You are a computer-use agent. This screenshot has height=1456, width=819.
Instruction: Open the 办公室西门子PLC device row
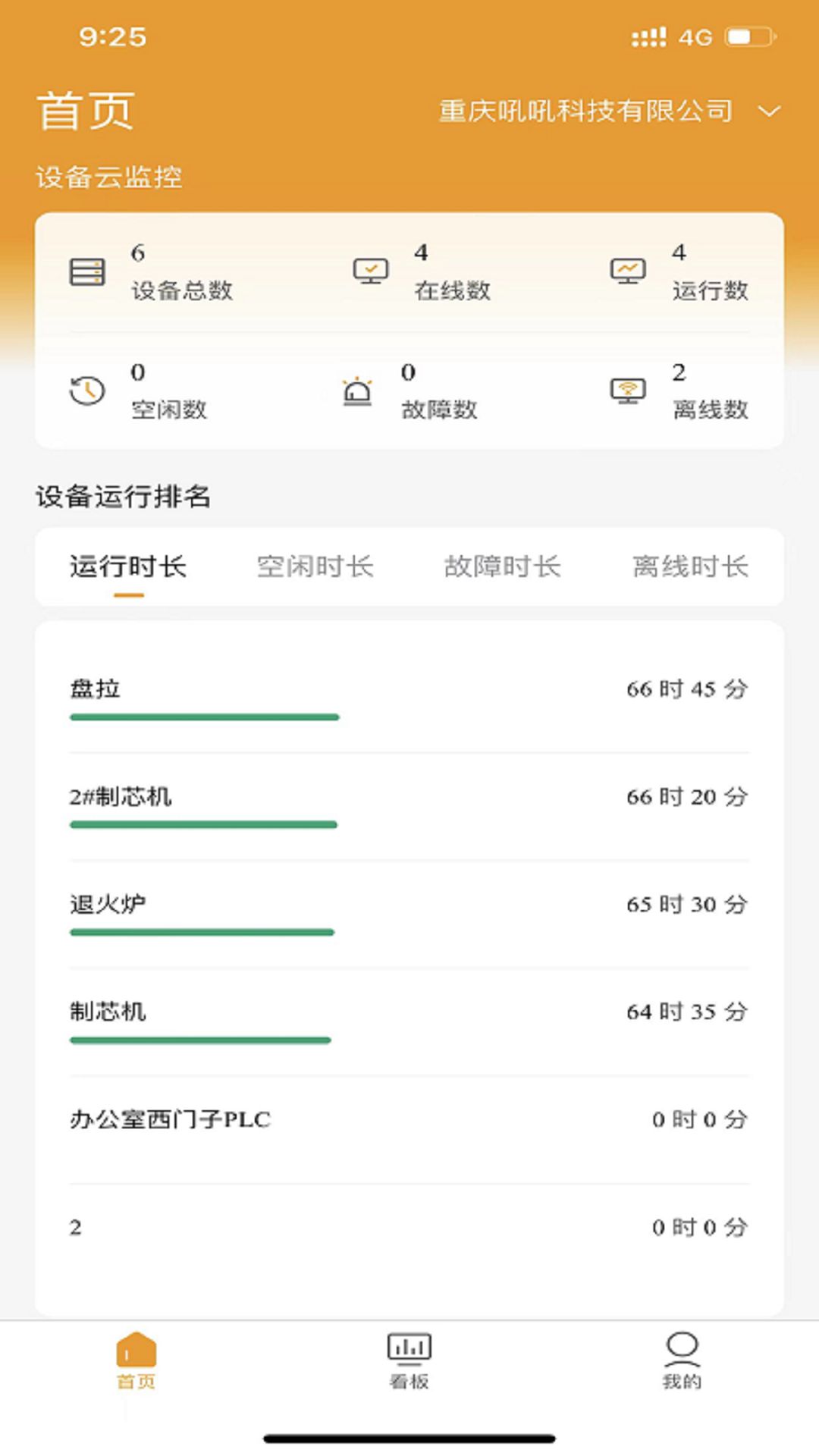(x=409, y=1119)
